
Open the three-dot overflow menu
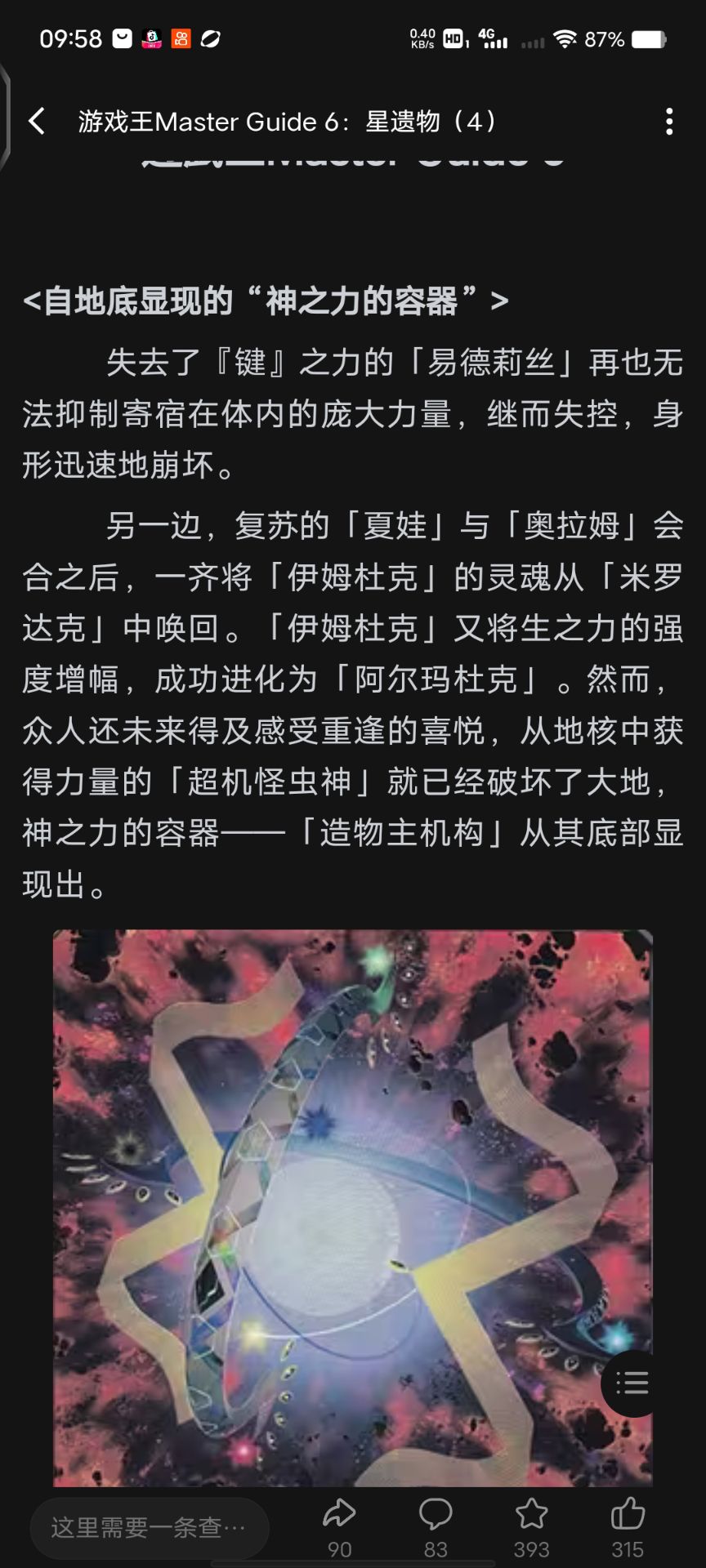tap(668, 122)
